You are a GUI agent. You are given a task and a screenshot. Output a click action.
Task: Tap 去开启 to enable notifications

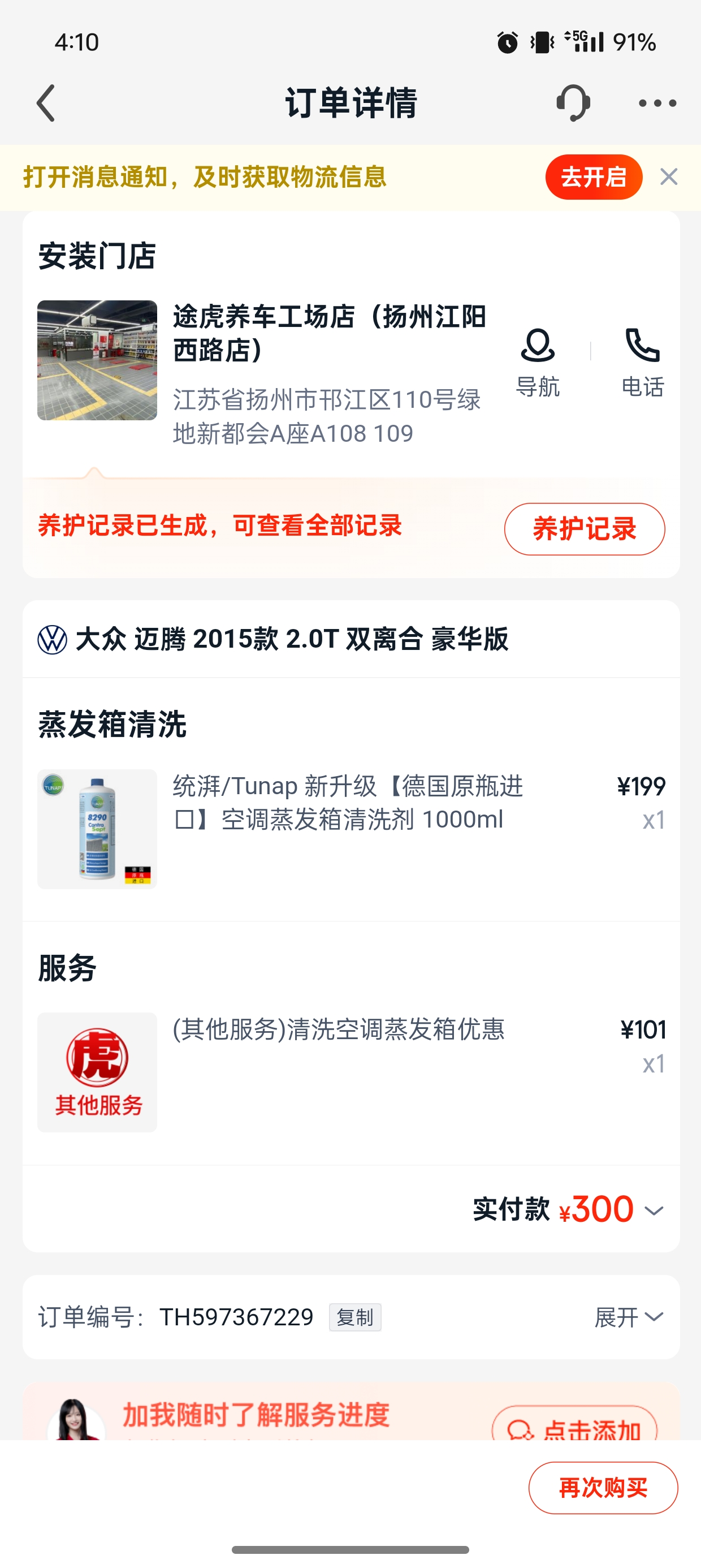(593, 177)
